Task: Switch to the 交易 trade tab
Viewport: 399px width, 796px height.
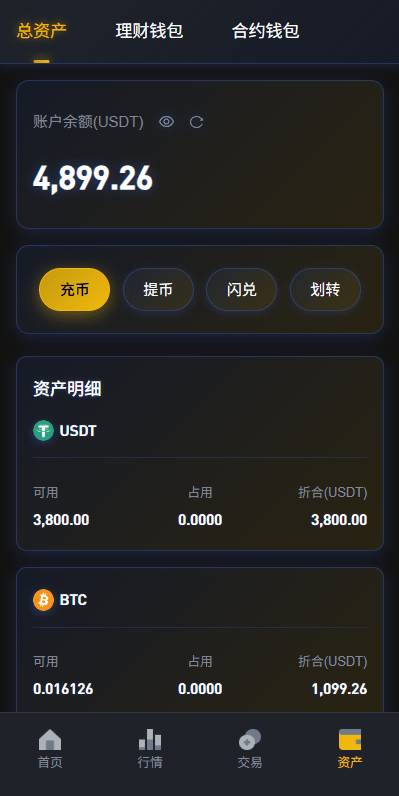Action: point(250,749)
